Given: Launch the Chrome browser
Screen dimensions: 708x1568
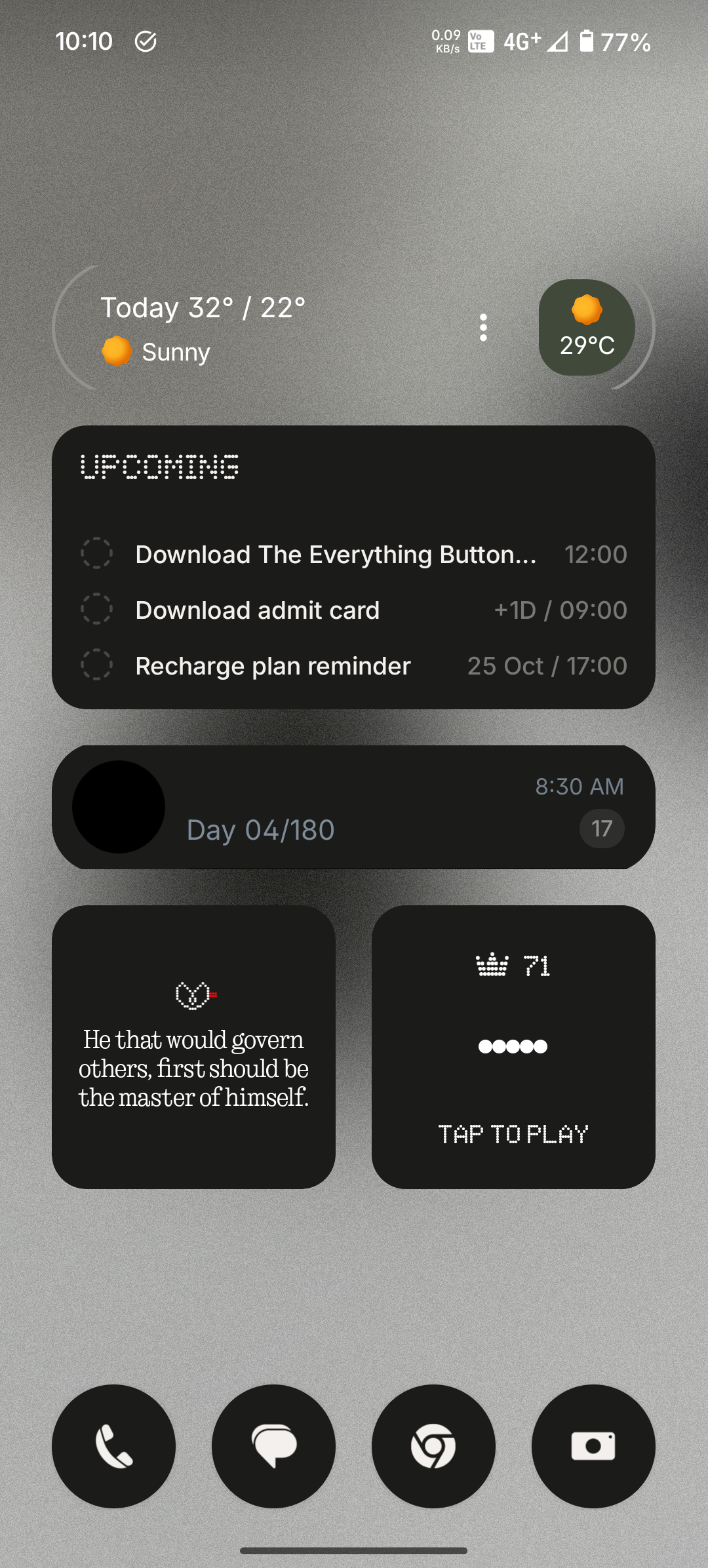Looking at the screenshot, I should [x=433, y=1445].
